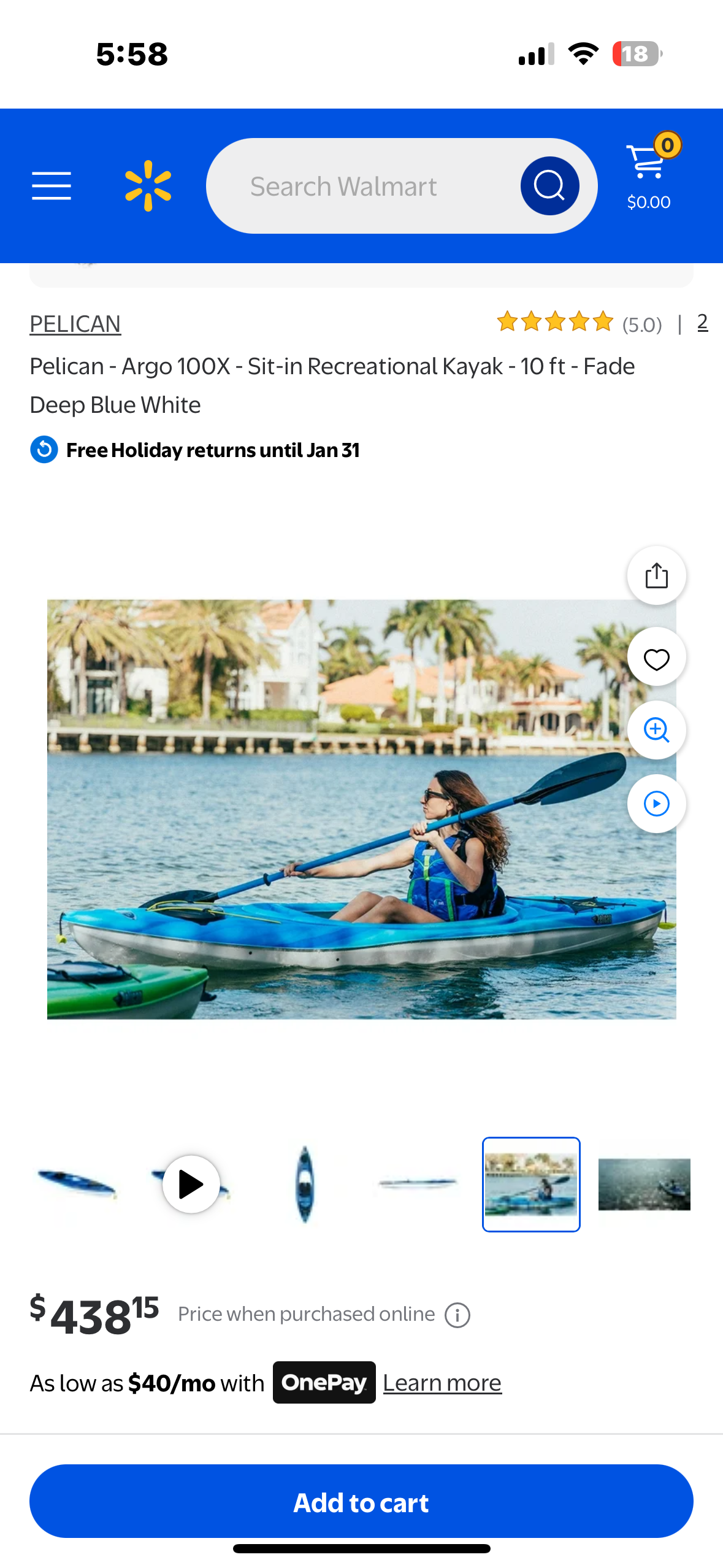Share this kayak product
The width and height of the screenshot is (723, 1568).
coord(656,575)
